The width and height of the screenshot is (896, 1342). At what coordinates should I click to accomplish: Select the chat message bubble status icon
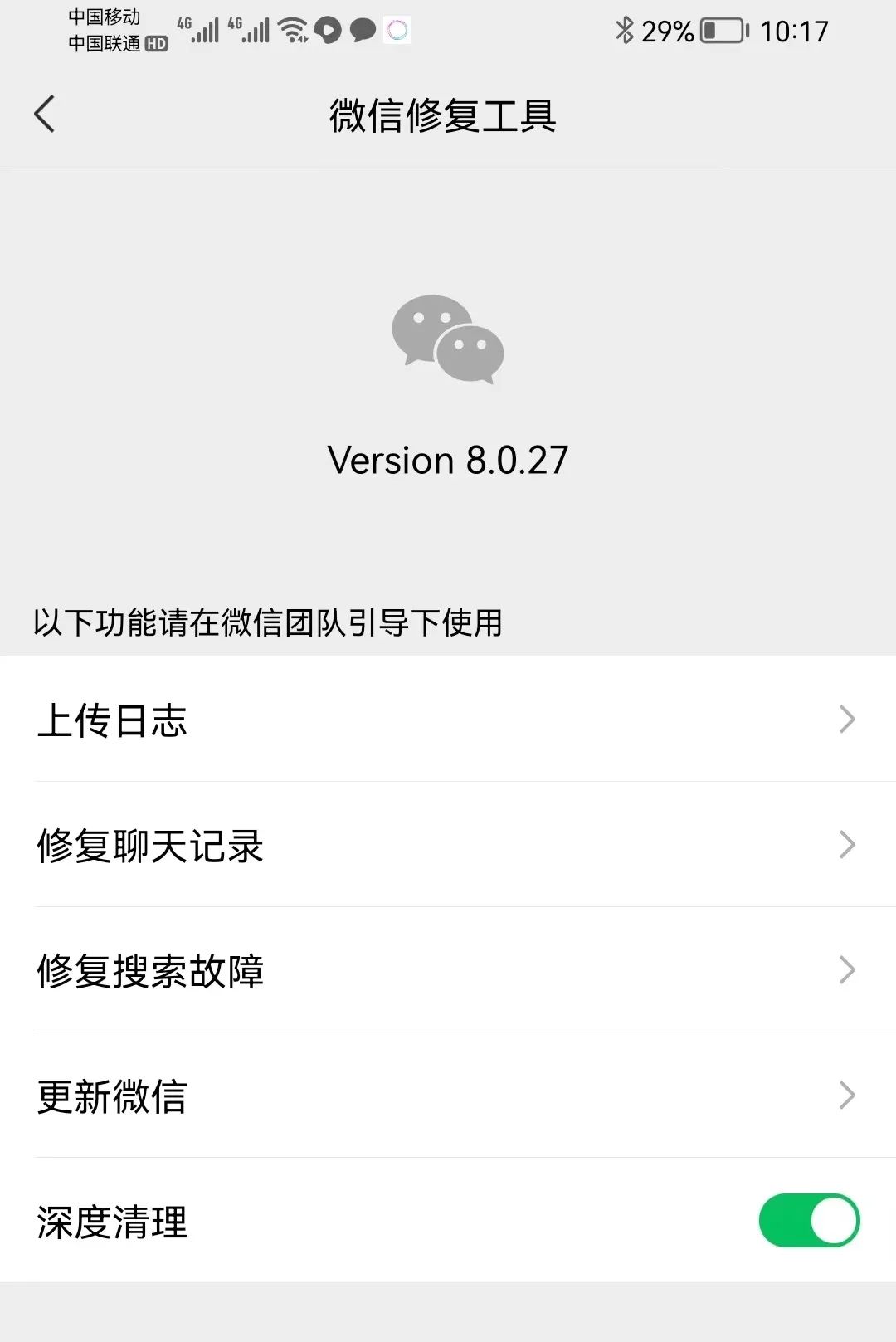(x=363, y=32)
